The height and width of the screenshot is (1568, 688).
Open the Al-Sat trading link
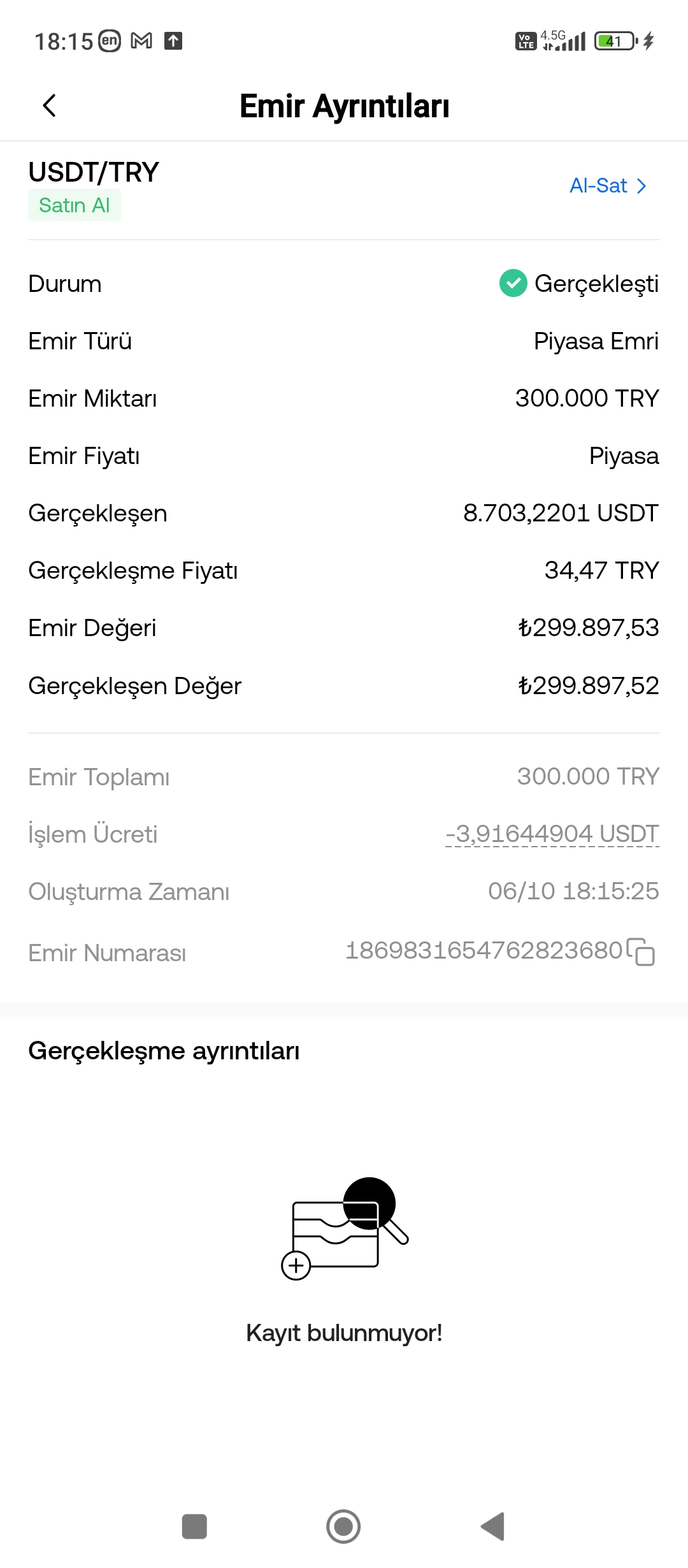[x=608, y=185]
